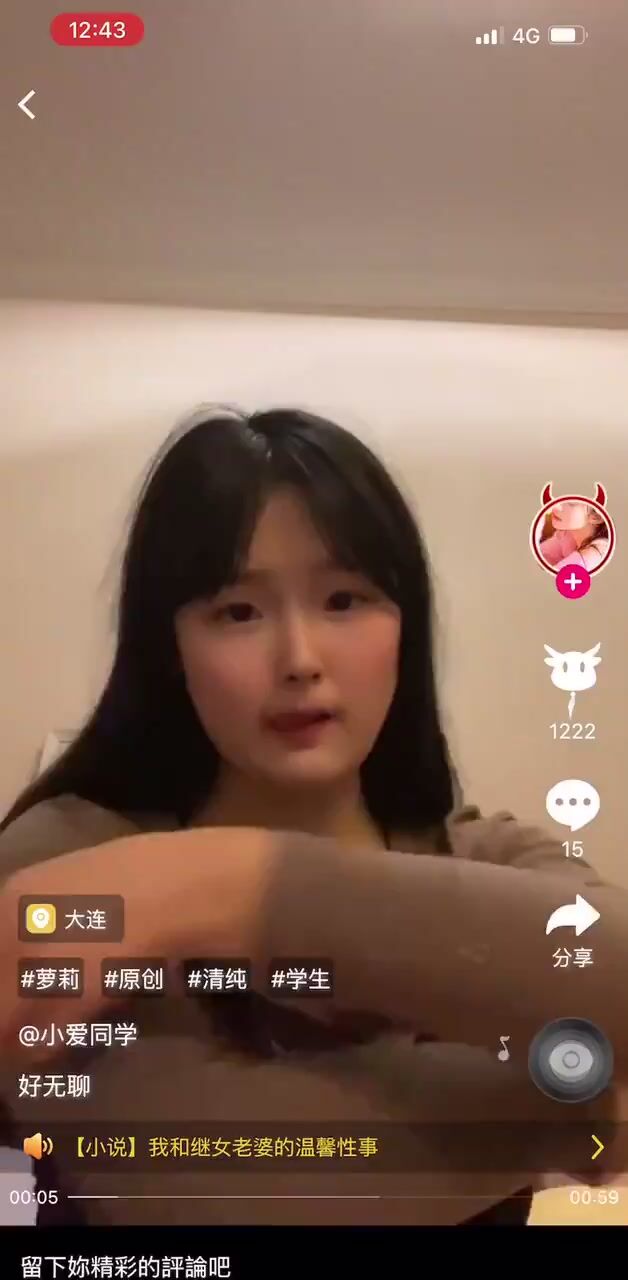
Task: Open the comments bubble showing 15
Action: (x=572, y=806)
